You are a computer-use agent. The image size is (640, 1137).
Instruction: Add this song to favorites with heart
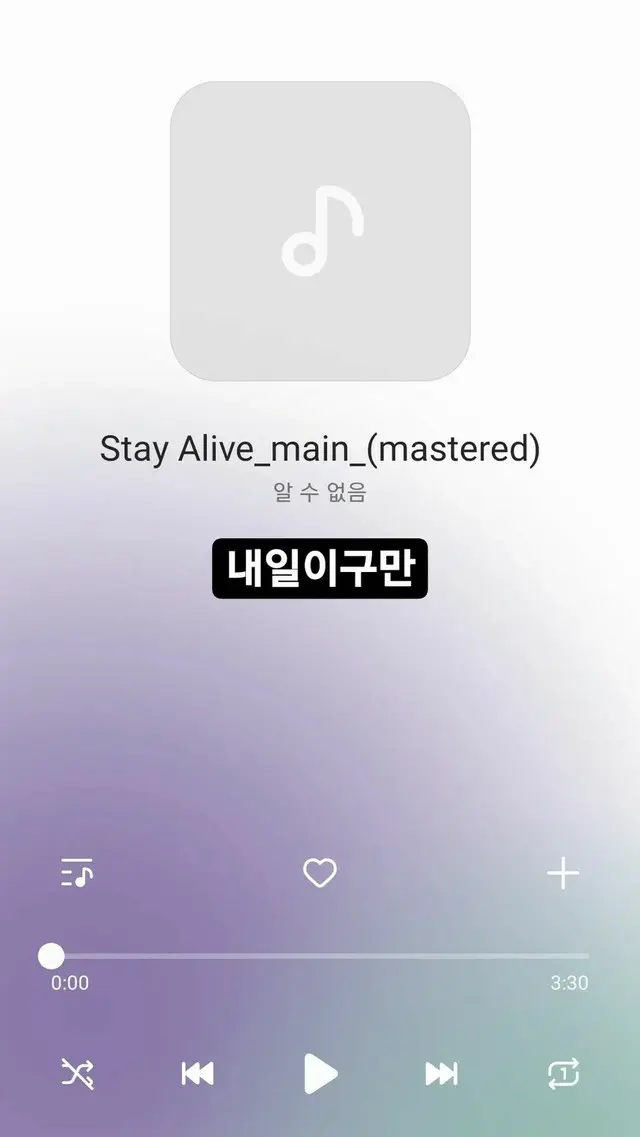tap(320, 873)
